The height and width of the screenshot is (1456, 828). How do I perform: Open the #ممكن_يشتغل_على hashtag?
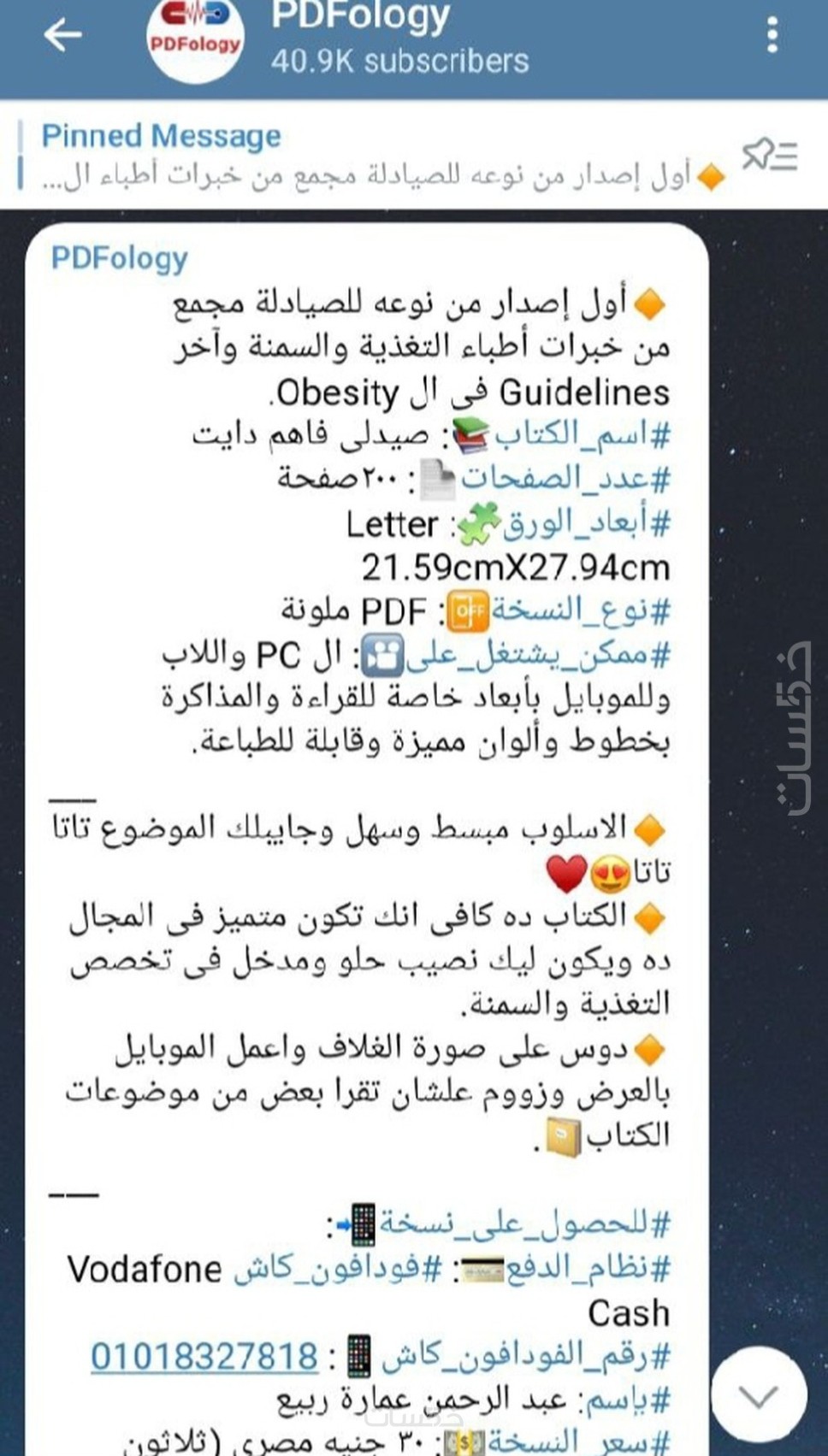pos(539,654)
